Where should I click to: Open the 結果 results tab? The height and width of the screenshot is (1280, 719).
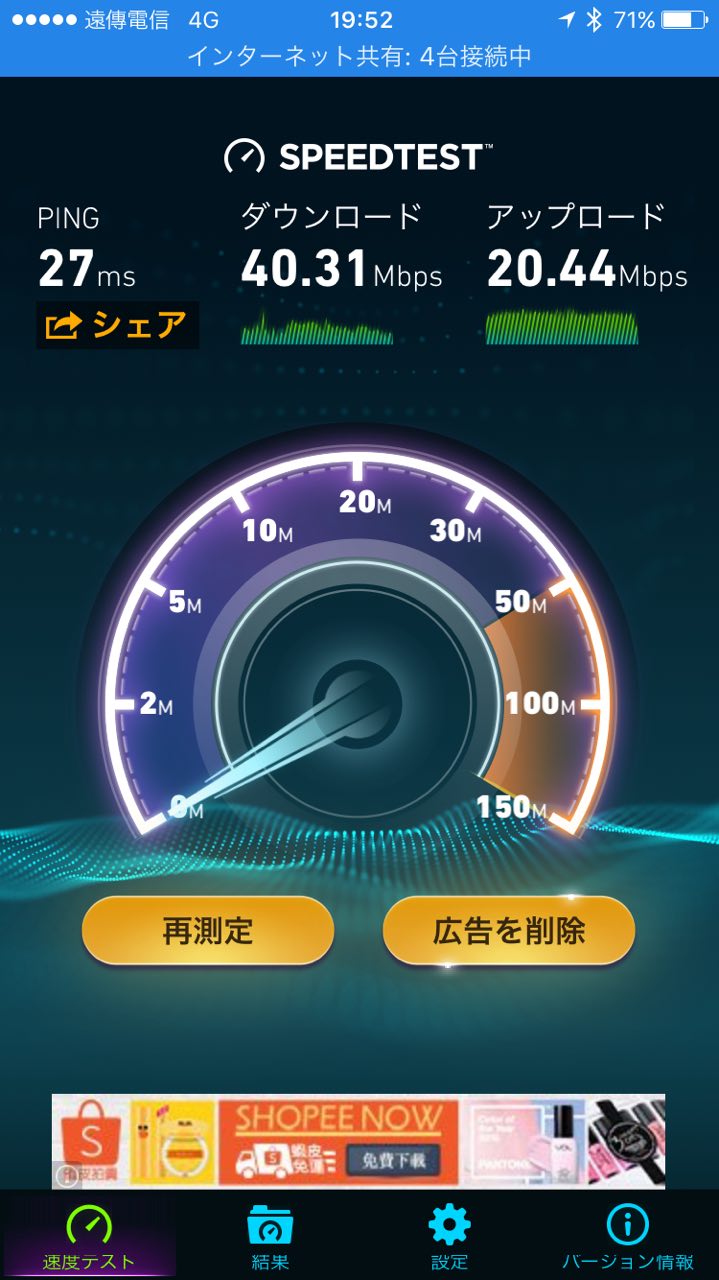tap(269, 1236)
